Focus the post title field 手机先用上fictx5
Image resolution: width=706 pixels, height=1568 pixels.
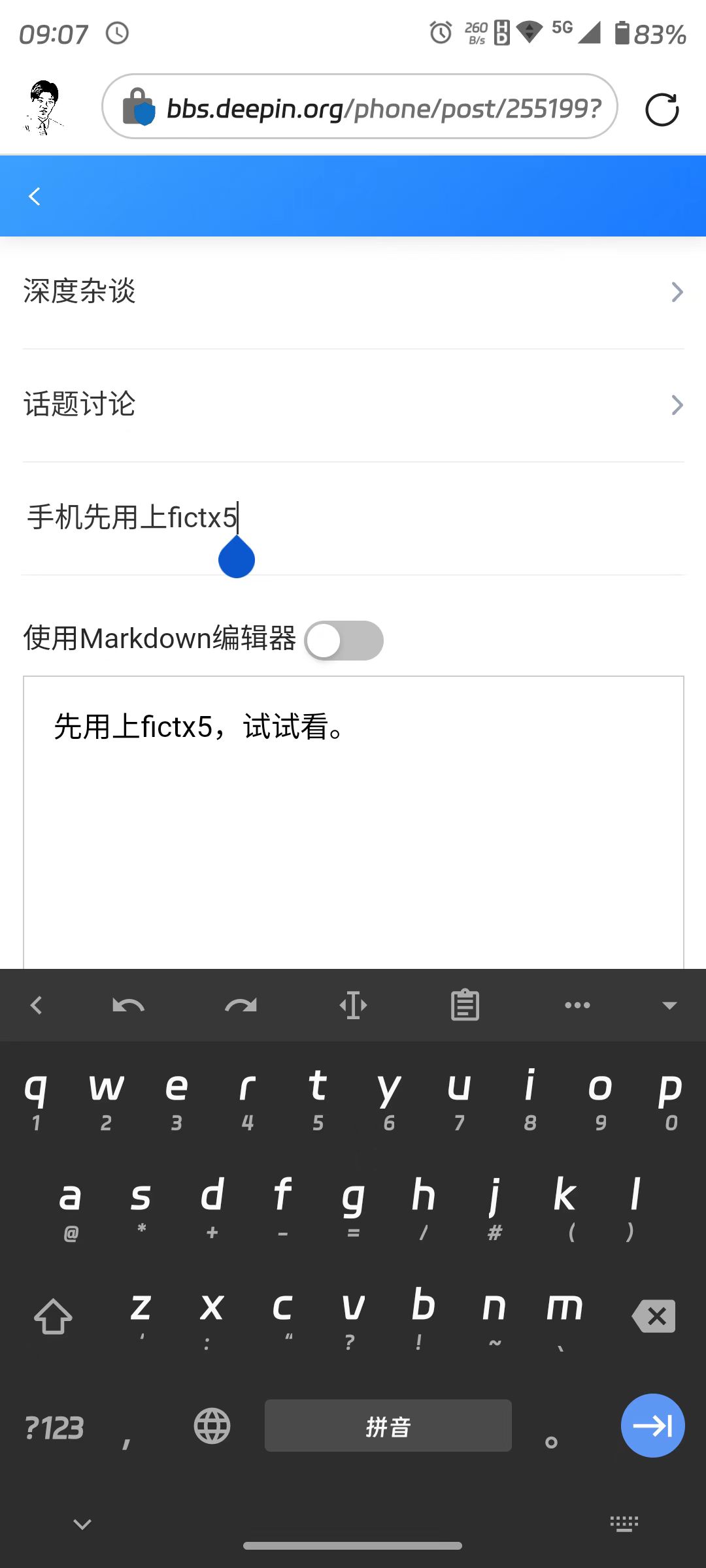click(353, 517)
